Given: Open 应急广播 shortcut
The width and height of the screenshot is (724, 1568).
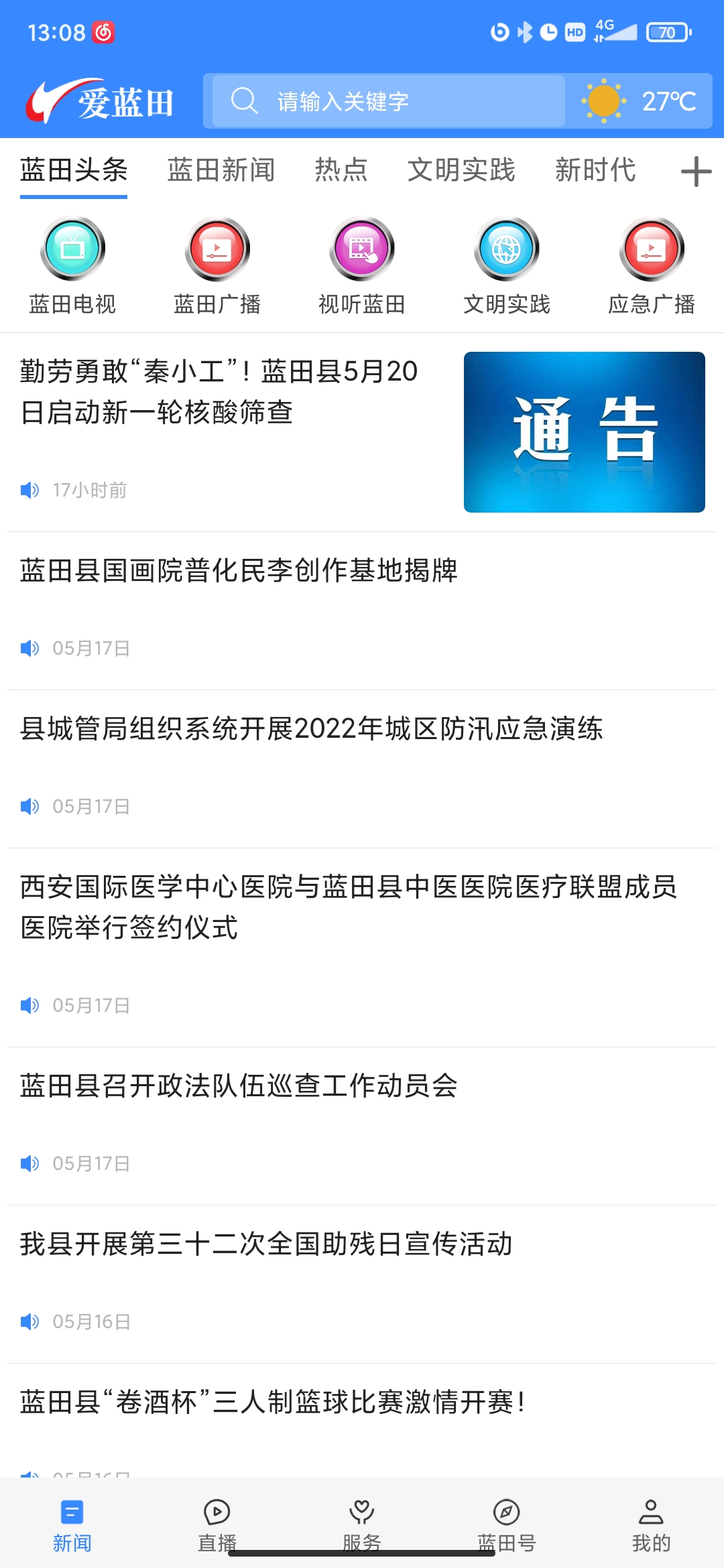Looking at the screenshot, I should click(x=652, y=266).
